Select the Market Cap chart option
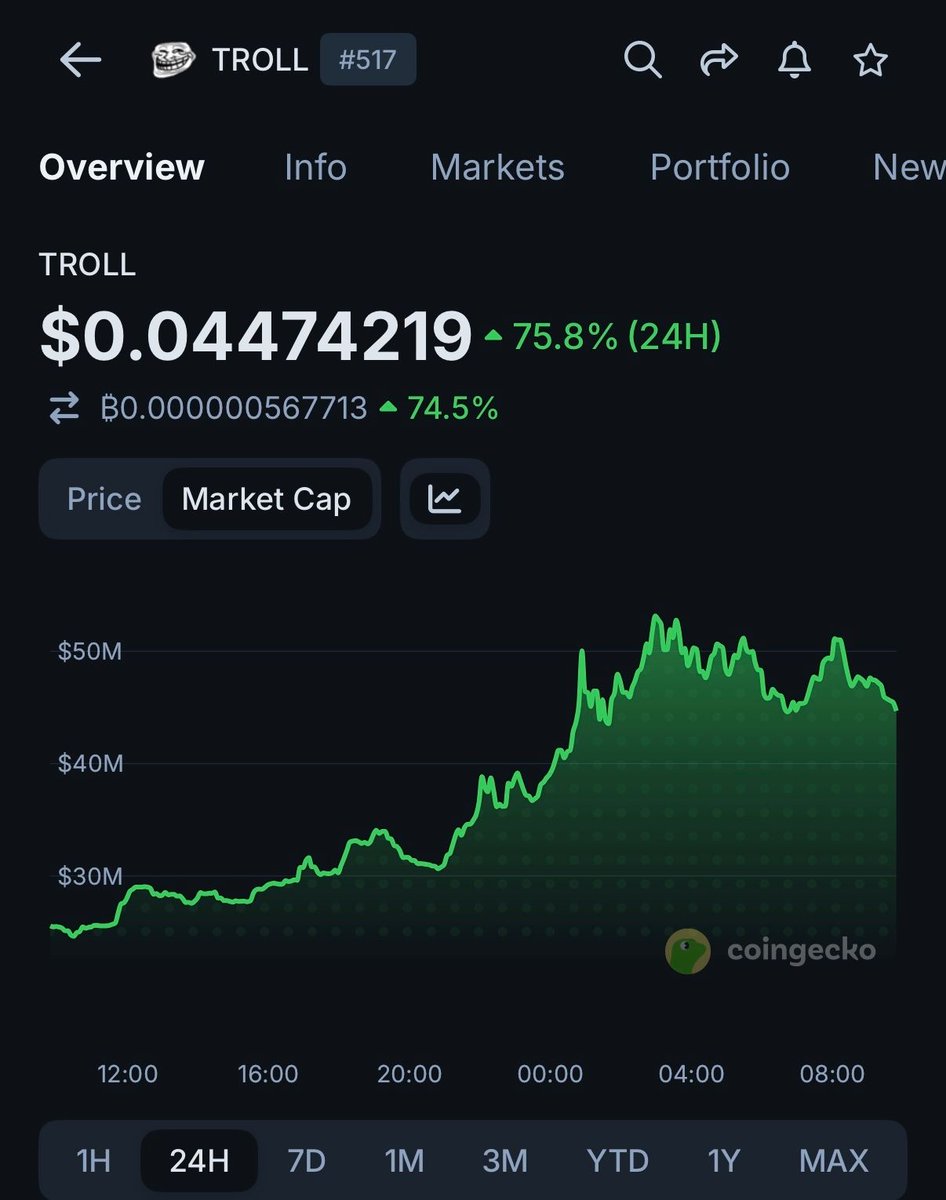 [266, 499]
